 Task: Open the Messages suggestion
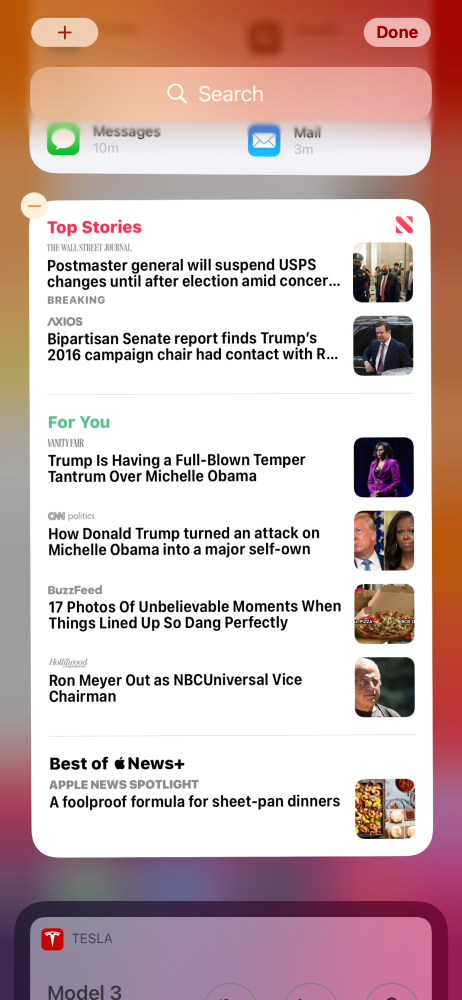(x=104, y=140)
